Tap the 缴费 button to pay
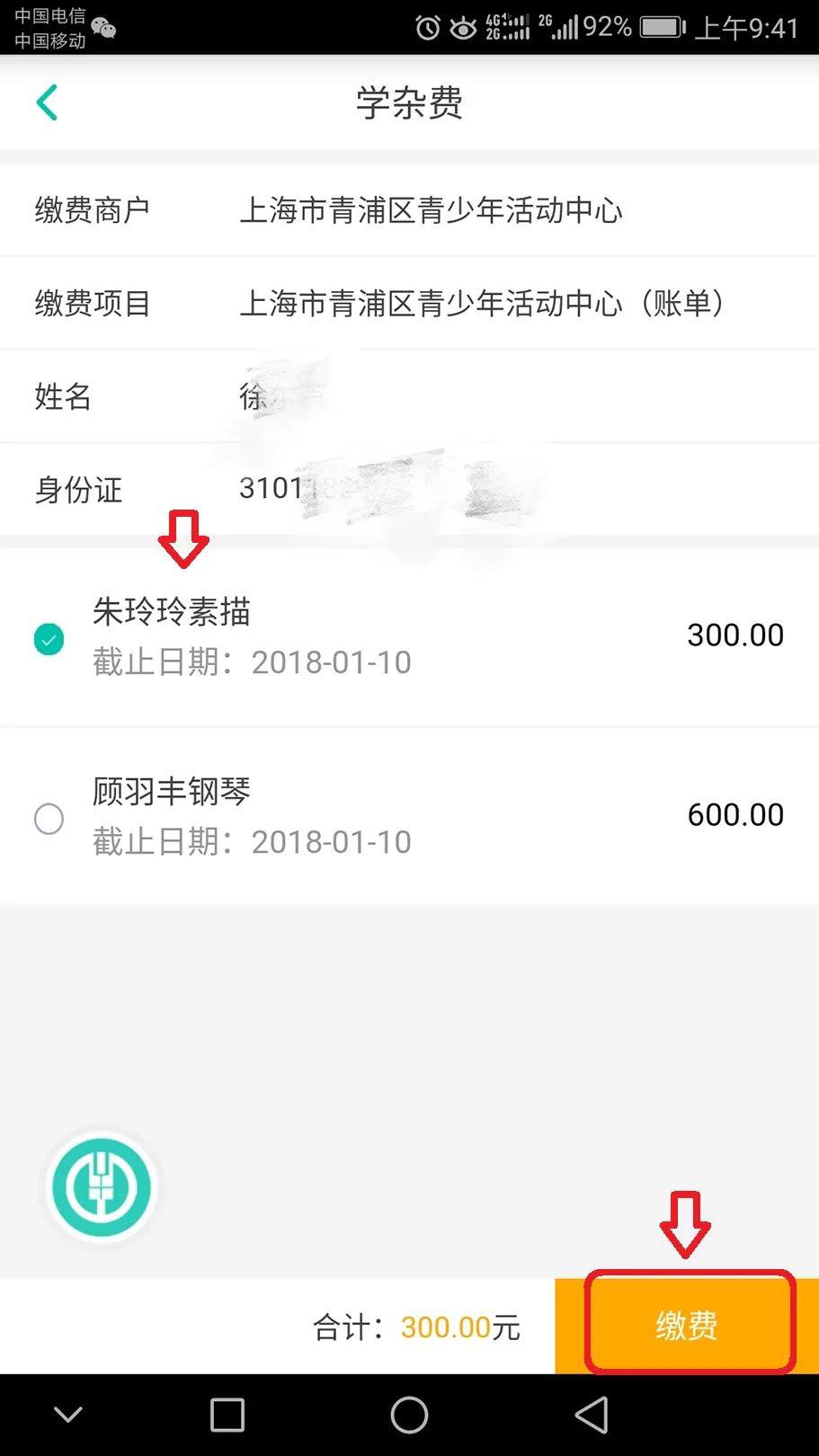 [687, 1326]
